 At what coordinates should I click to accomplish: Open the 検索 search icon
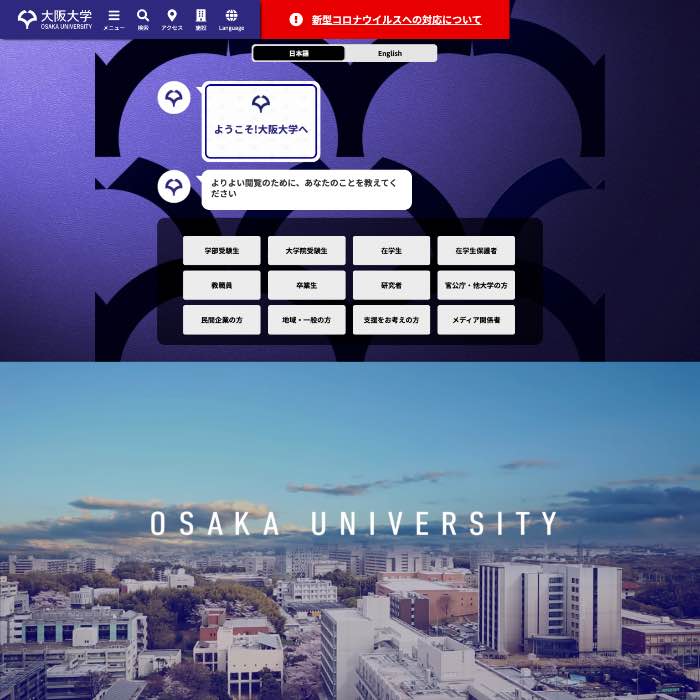(143, 19)
